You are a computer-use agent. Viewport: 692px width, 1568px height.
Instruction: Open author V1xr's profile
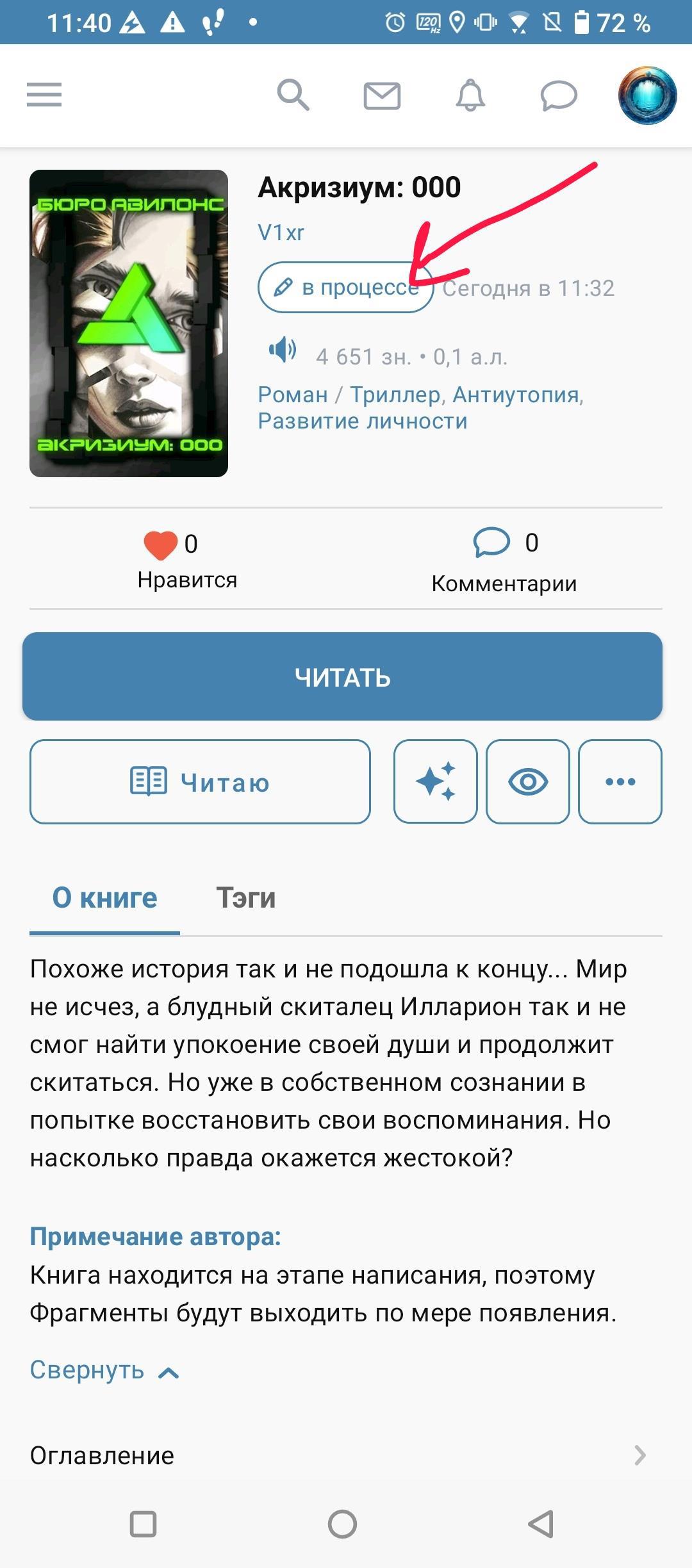coord(281,233)
